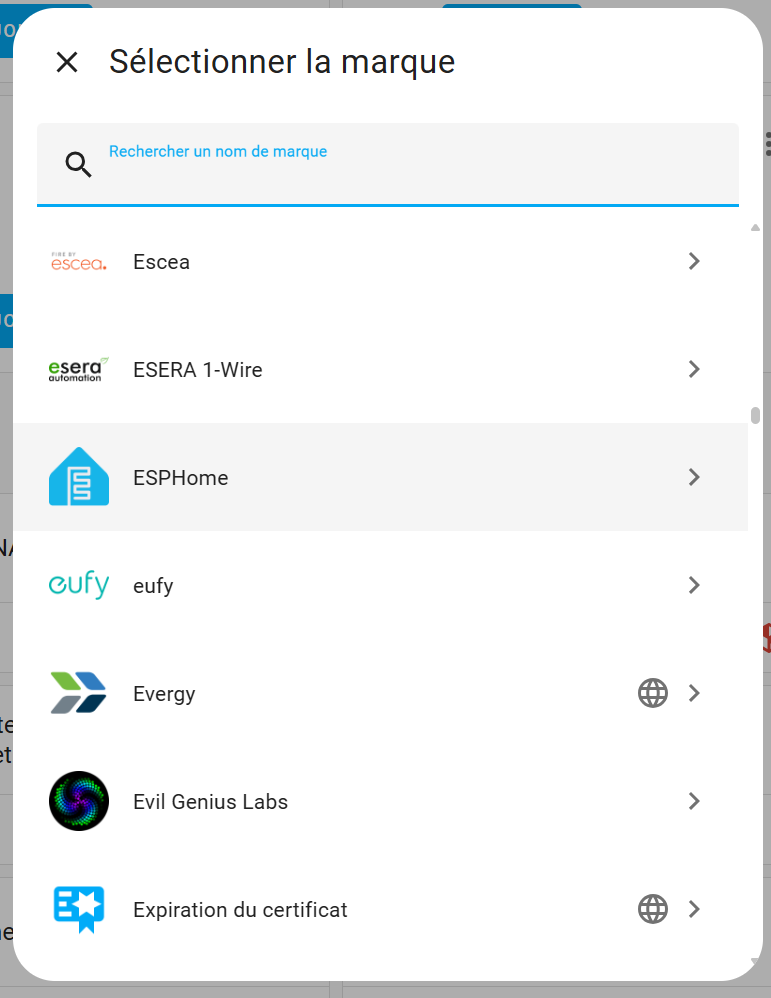Open the Evergy integration

pyautogui.click(x=380, y=694)
